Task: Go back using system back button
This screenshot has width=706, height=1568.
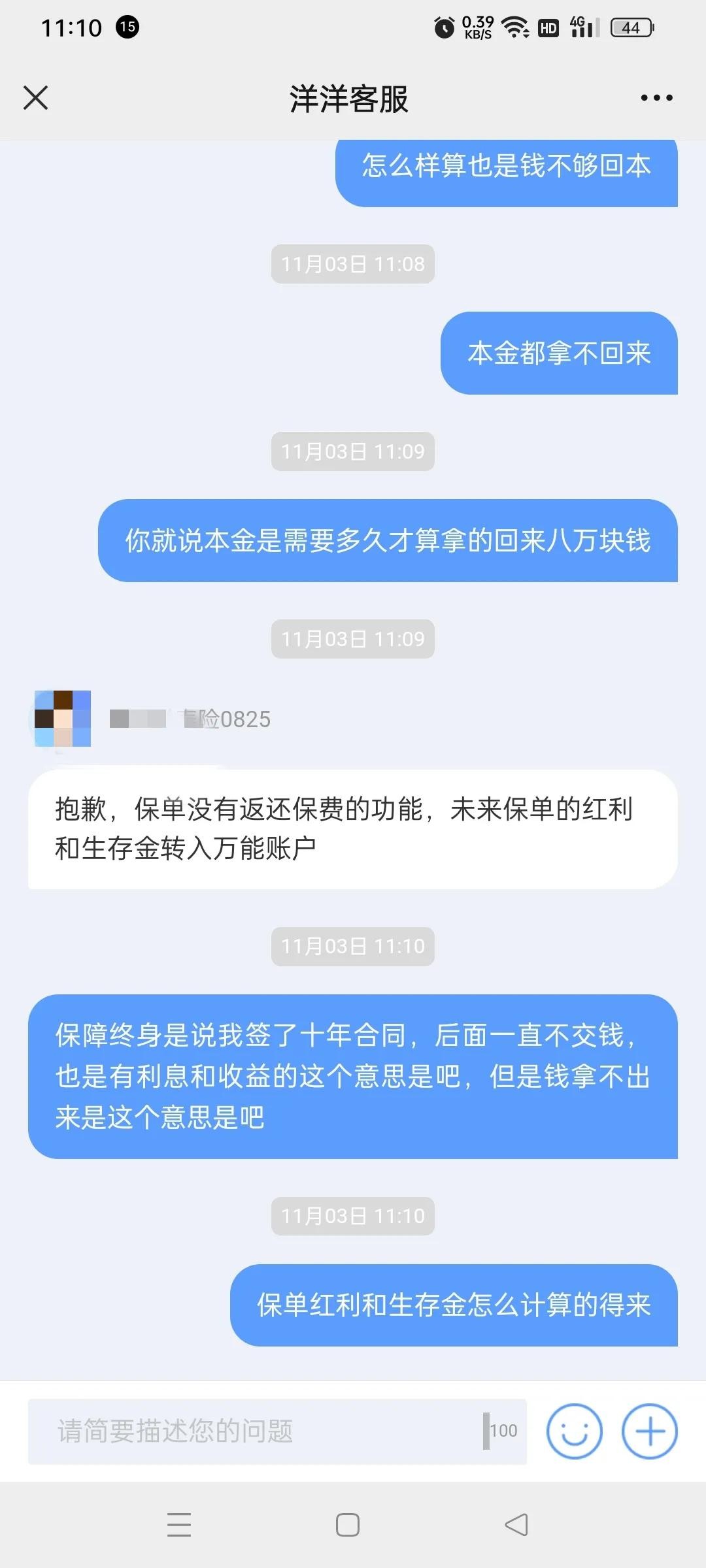Action: (x=516, y=1525)
